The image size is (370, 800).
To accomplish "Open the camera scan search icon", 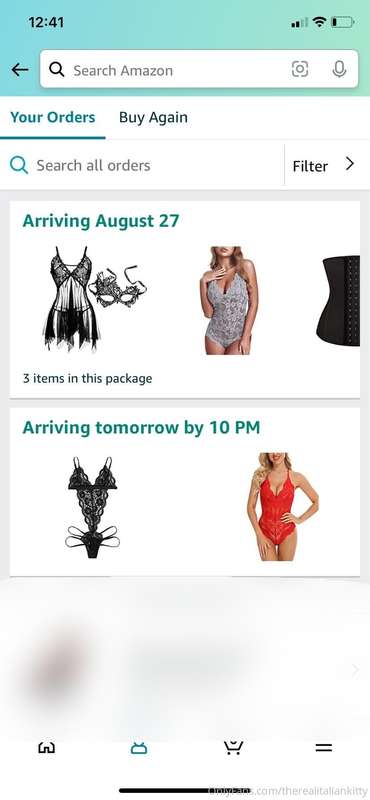I will [300, 69].
